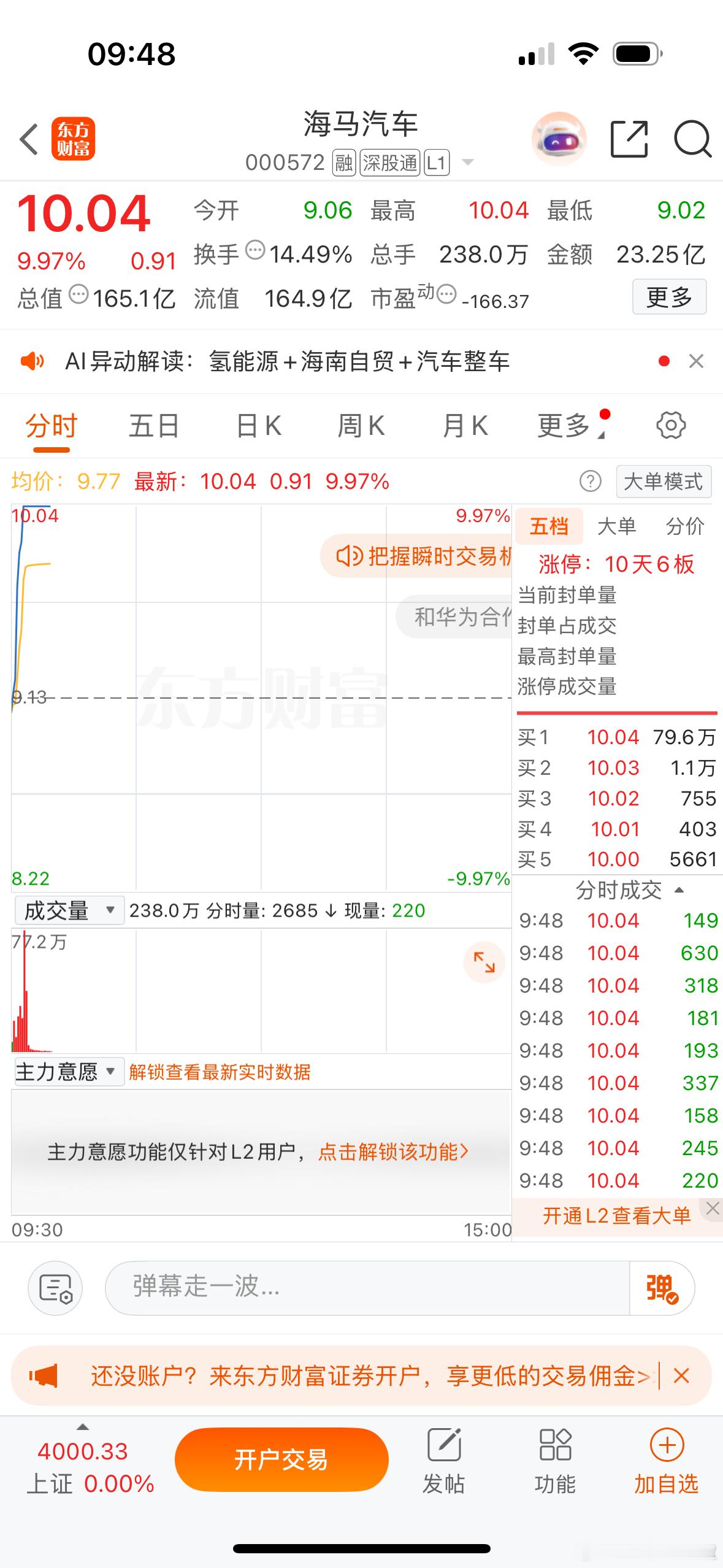Screen dimensions: 723x1568
Task: Open chart settings via the gear icon
Action: (672, 426)
